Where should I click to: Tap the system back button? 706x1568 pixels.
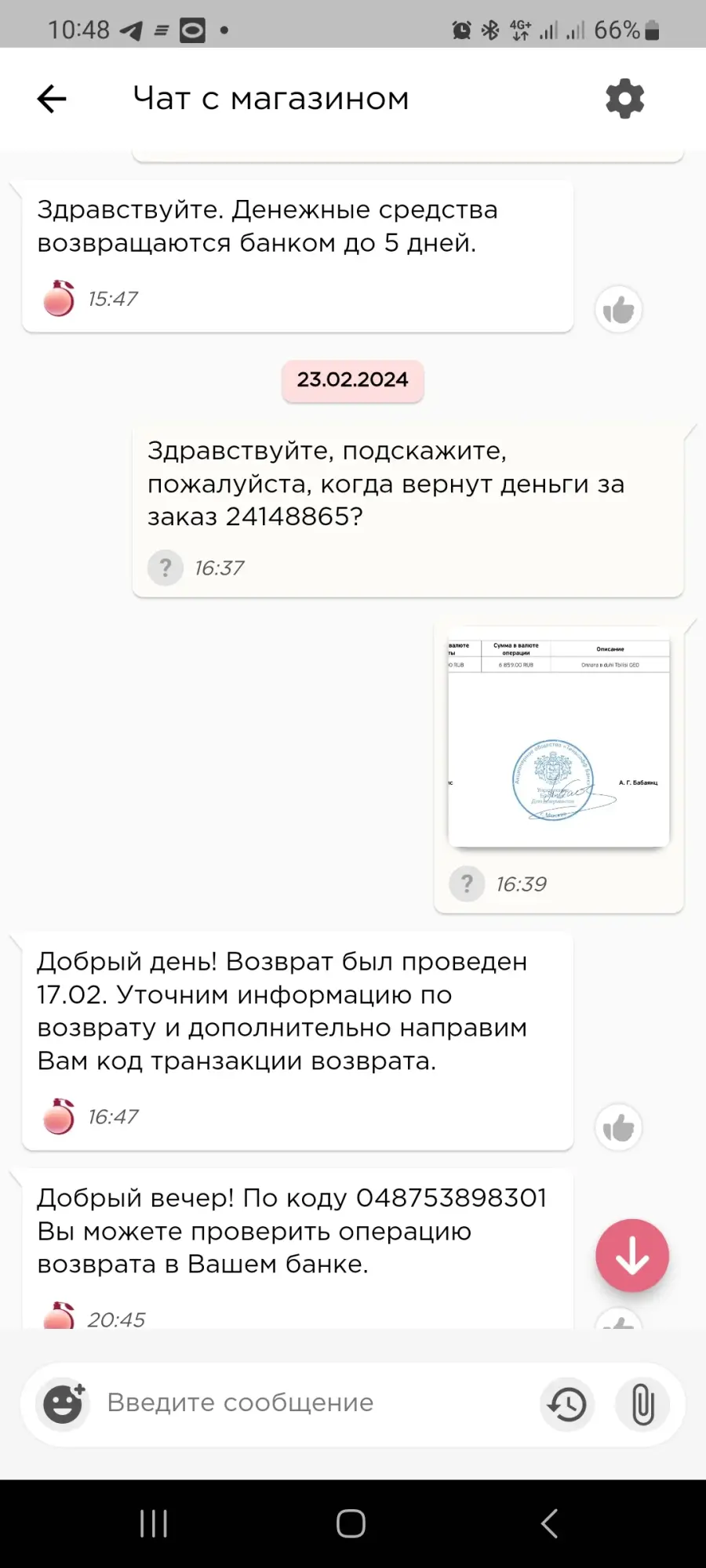tap(549, 1523)
